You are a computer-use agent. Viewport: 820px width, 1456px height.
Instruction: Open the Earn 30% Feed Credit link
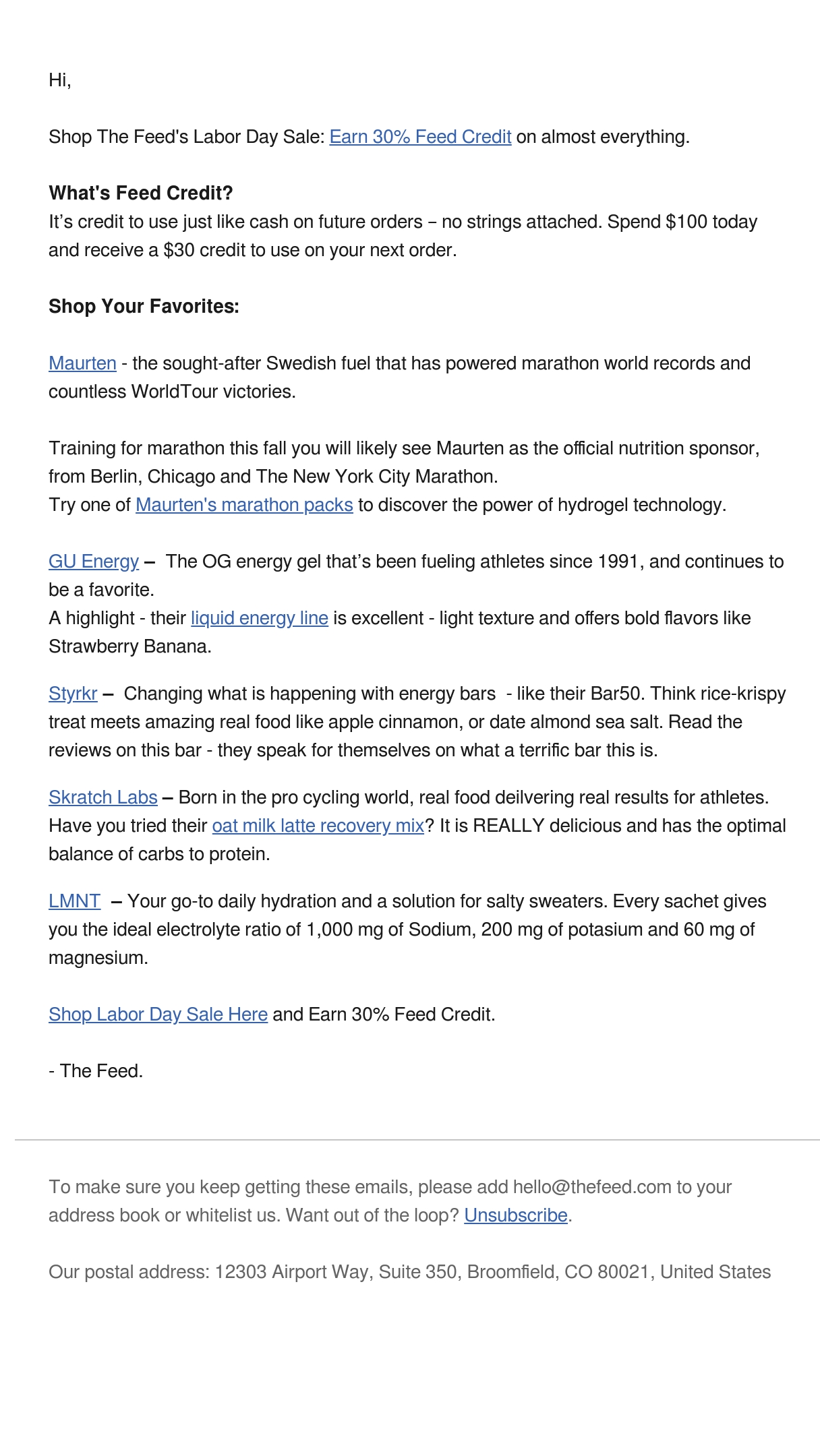point(420,137)
